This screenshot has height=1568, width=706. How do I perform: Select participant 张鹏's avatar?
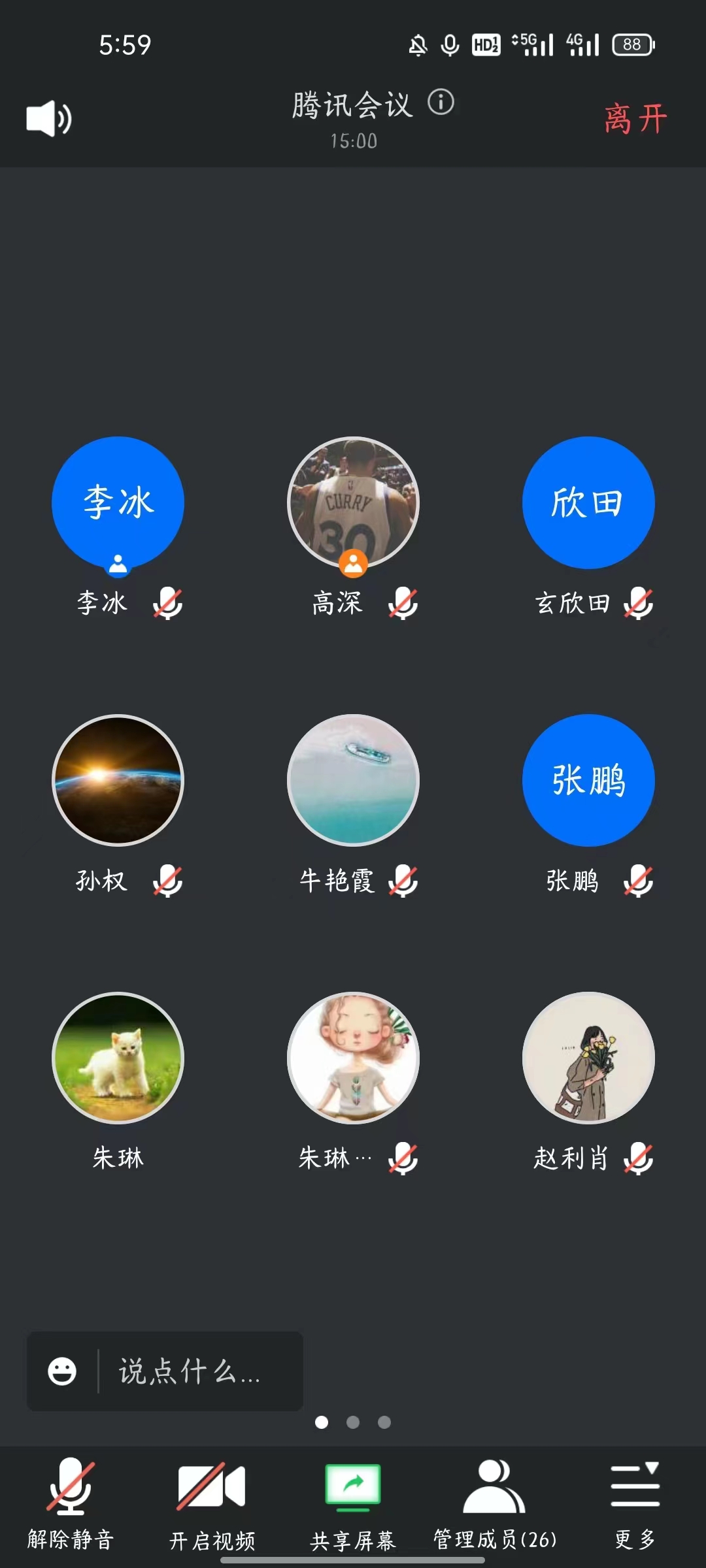tap(588, 780)
